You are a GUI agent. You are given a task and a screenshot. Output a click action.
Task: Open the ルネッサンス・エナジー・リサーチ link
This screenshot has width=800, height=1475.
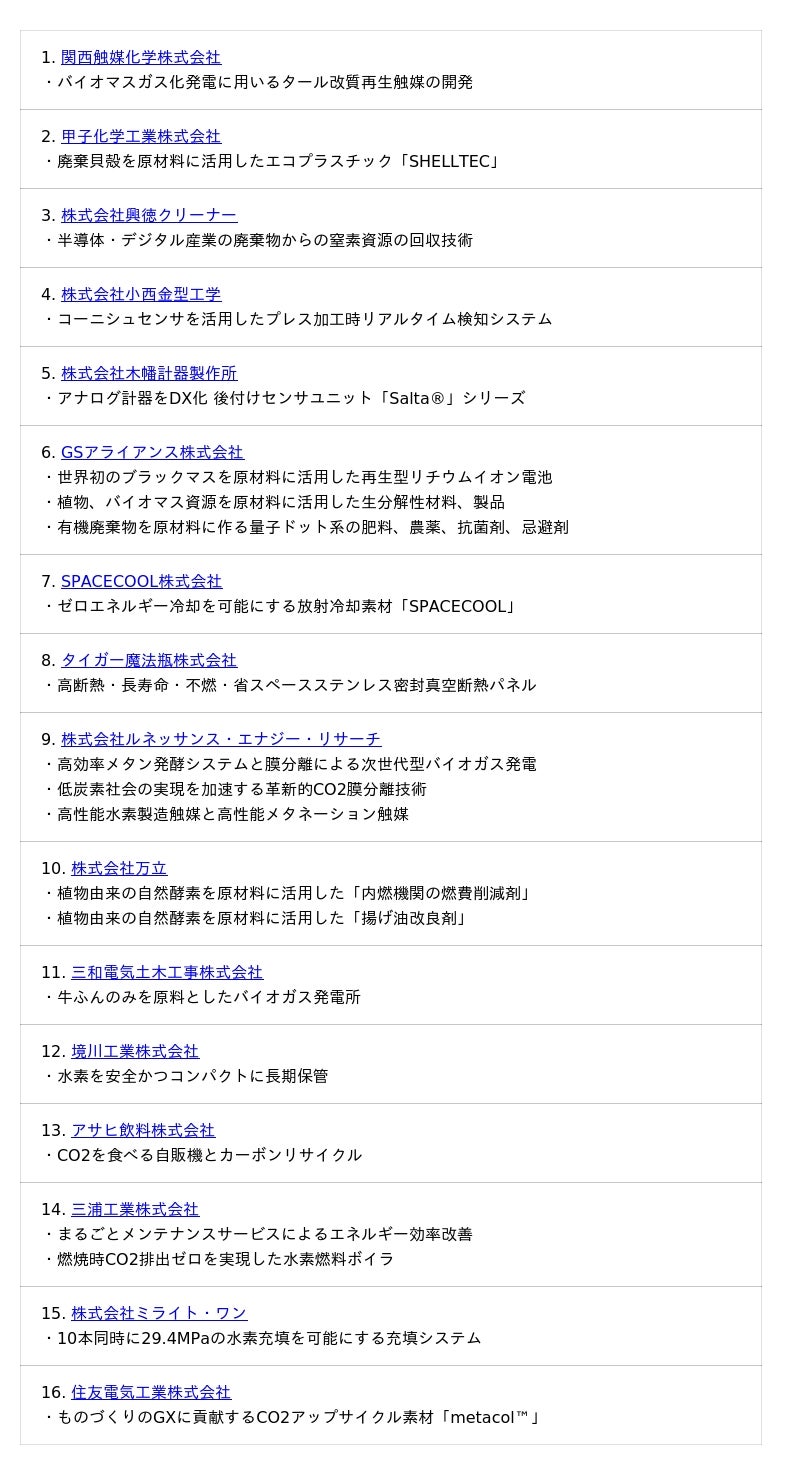[x=220, y=740]
